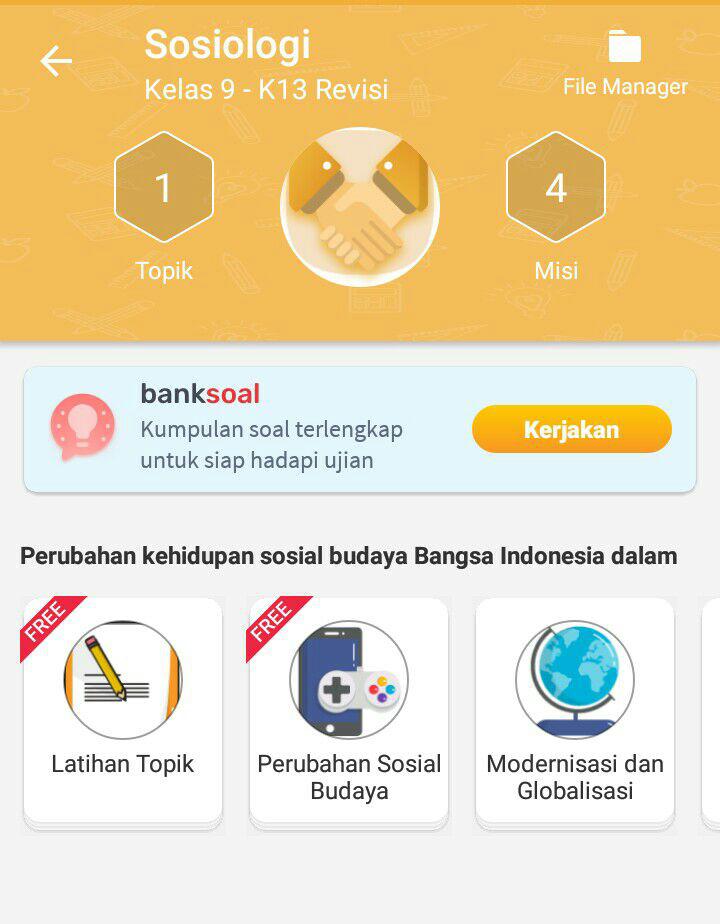The height and width of the screenshot is (924, 720).
Task: Tap Kerjakan on the banksoal banner
Action: [x=571, y=430]
